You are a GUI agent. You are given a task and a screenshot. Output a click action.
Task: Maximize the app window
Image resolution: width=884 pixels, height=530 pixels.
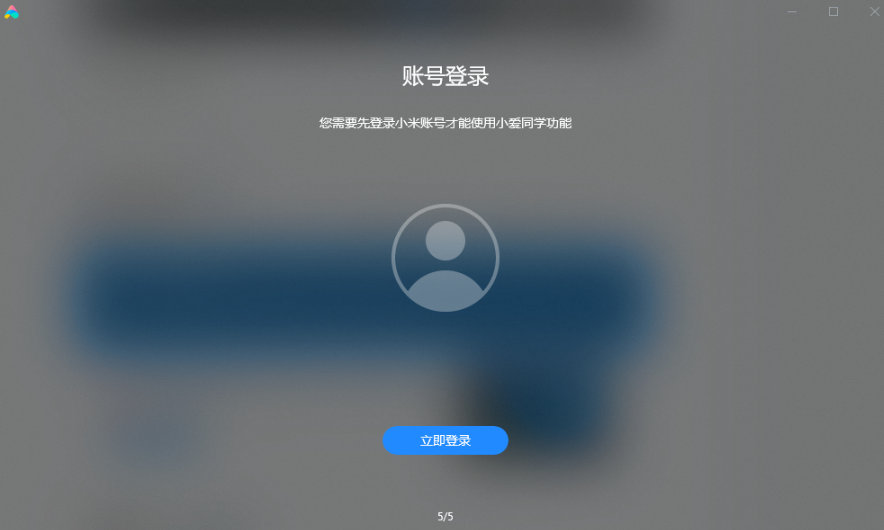pos(833,11)
